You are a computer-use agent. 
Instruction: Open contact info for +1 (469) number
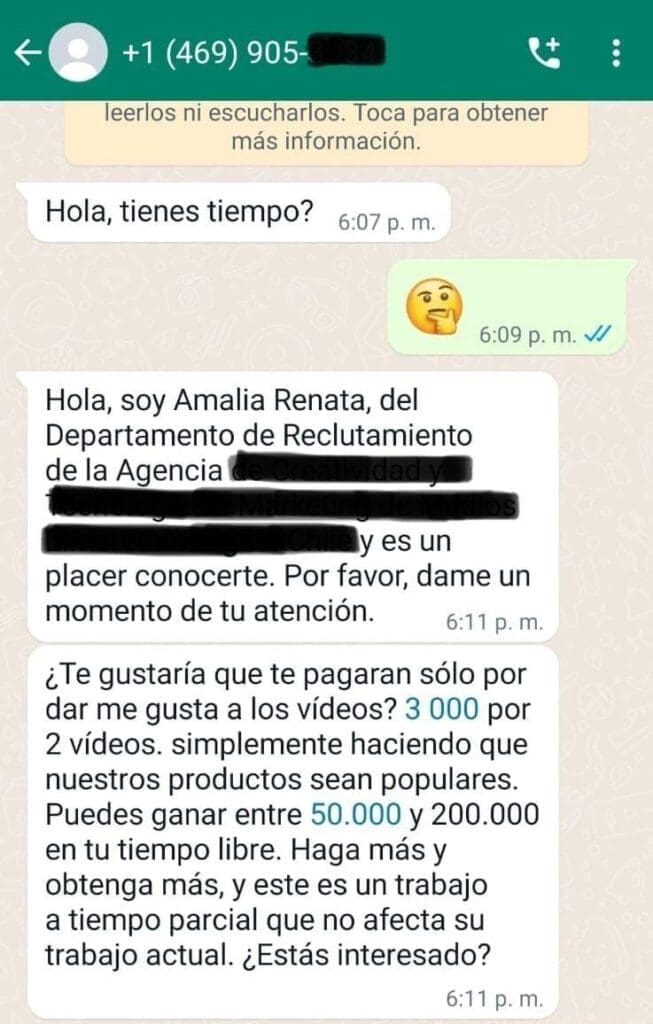(x=250, y=51)
